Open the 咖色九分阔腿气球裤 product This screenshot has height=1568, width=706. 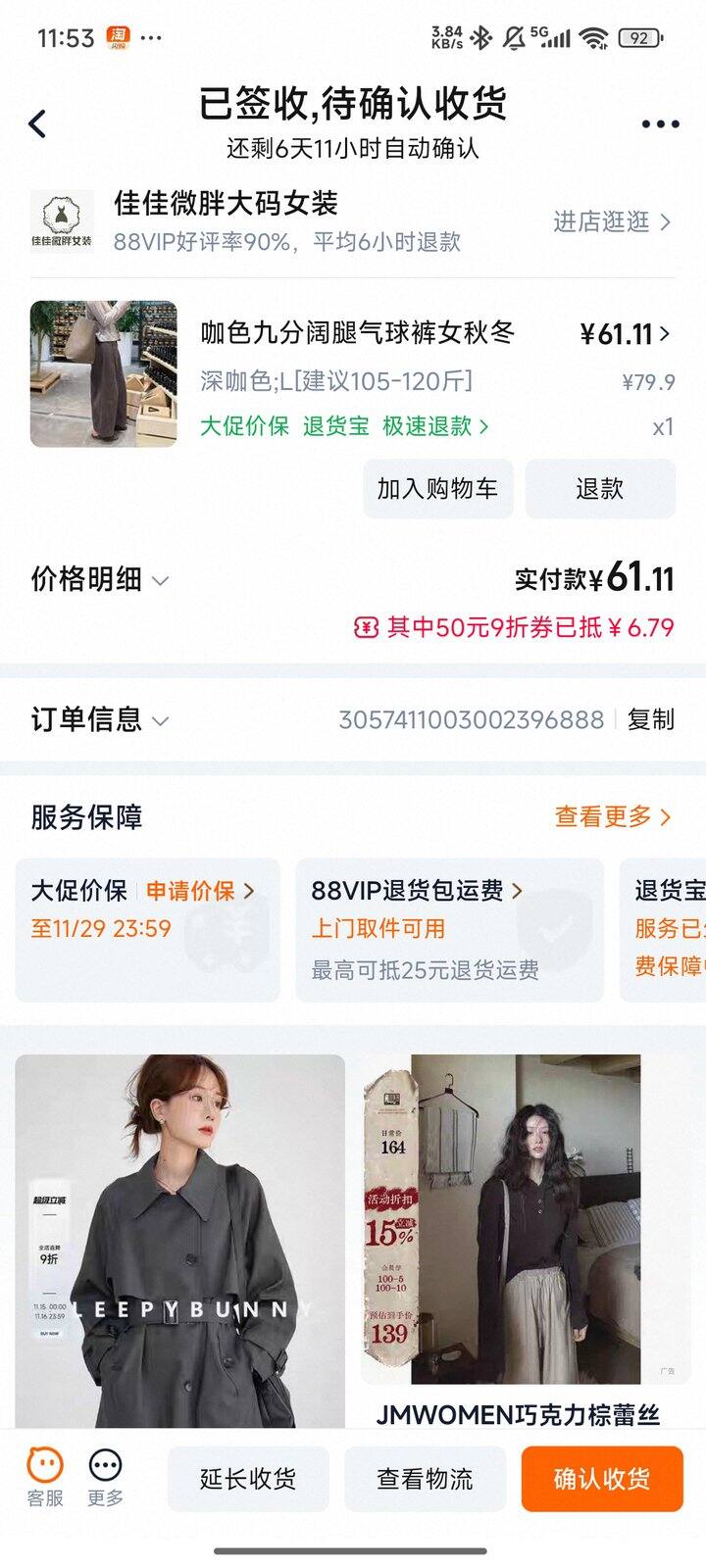[x=357, y=333]
